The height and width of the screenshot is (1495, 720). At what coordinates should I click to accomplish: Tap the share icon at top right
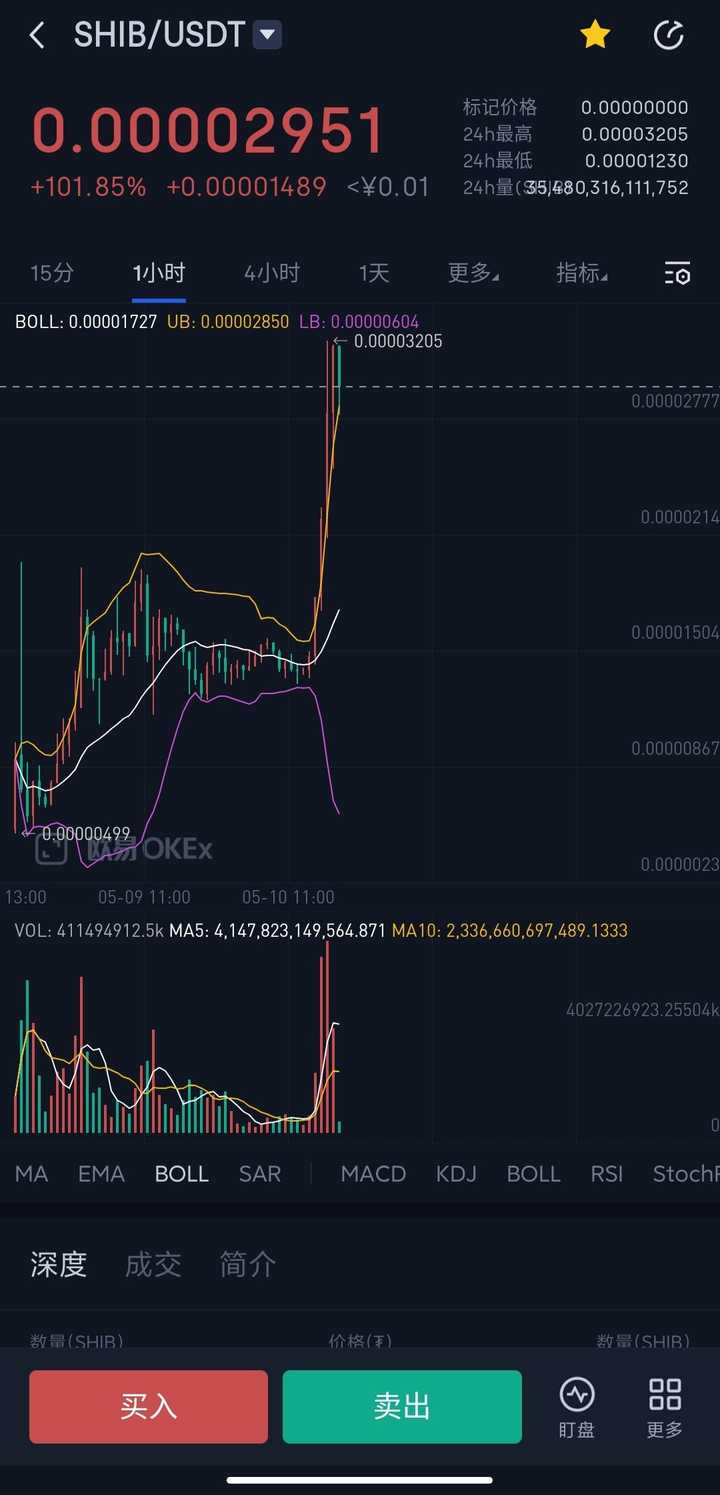point(668,36)
